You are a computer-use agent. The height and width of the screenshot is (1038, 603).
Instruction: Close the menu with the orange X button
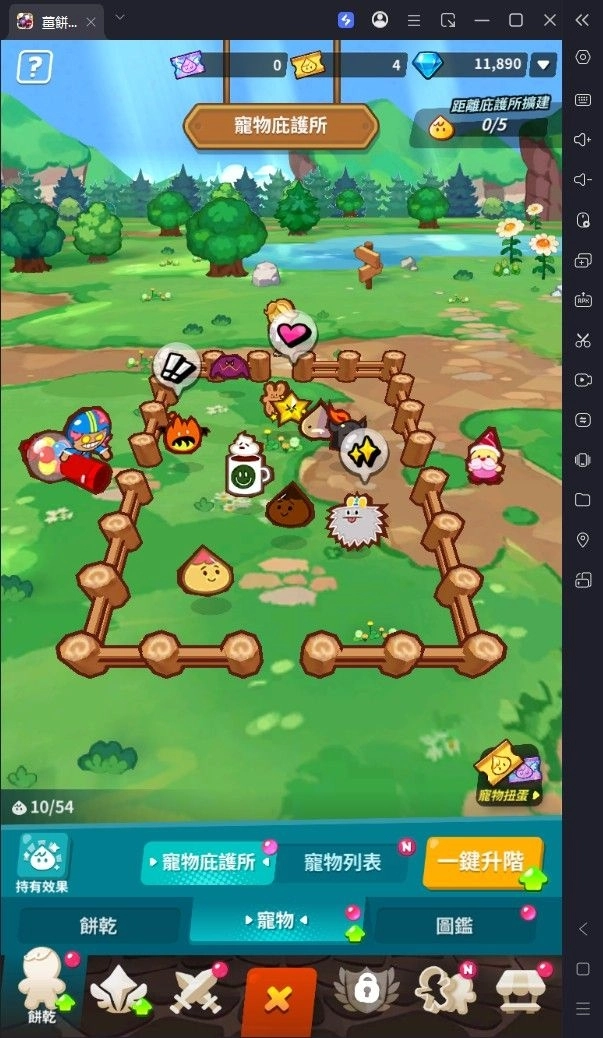tap(278, 998)
